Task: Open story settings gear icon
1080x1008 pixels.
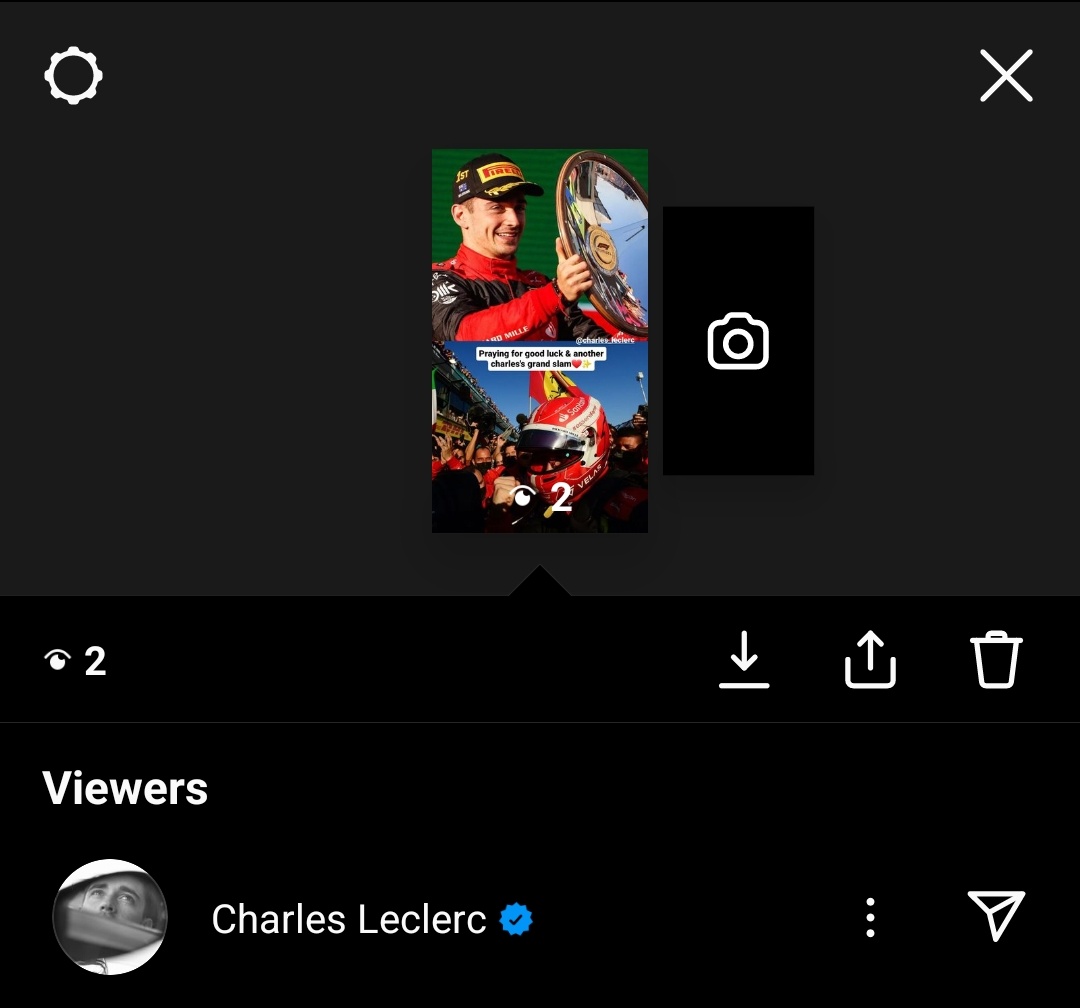Action: coord(74,76)
